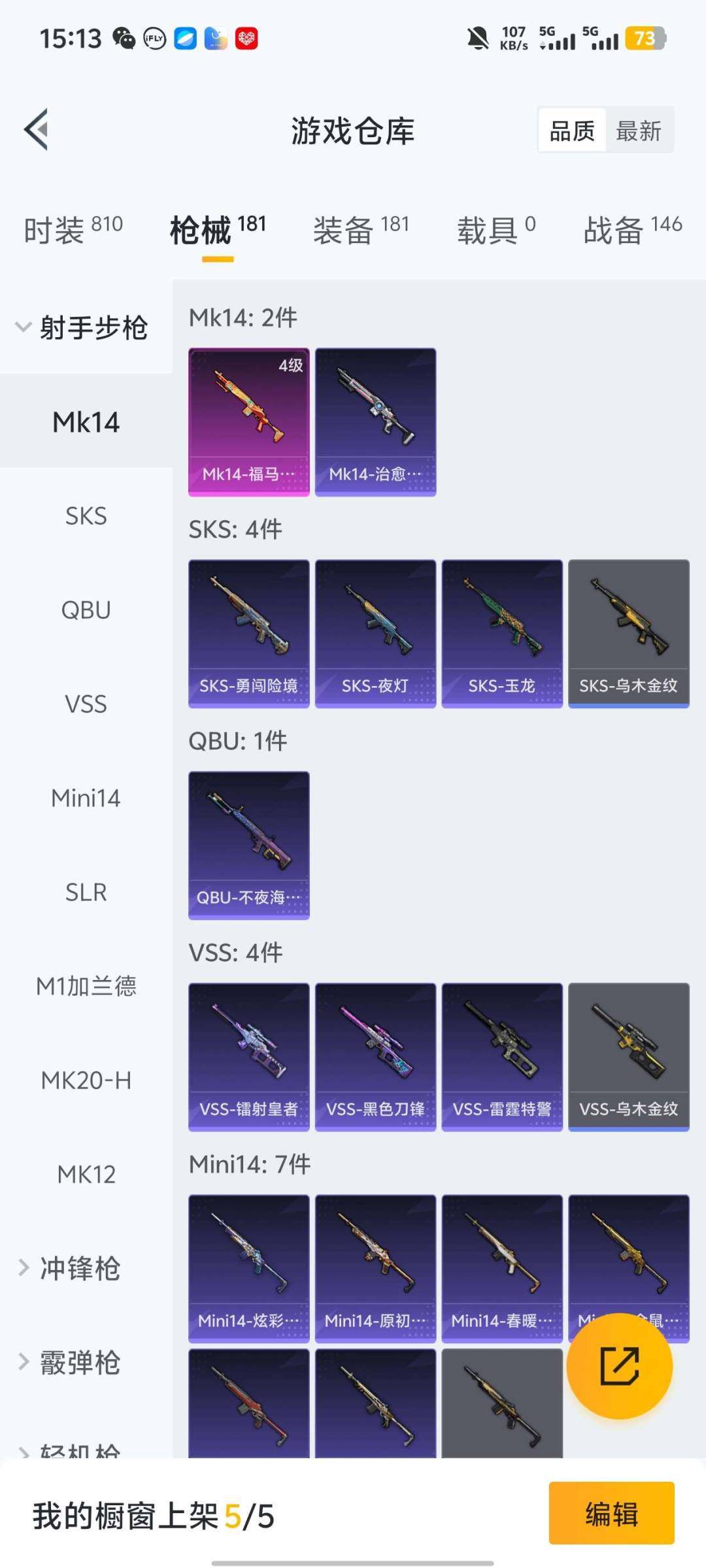
Task: Tap the yellow share floating button
Action: pos(619,1366)
